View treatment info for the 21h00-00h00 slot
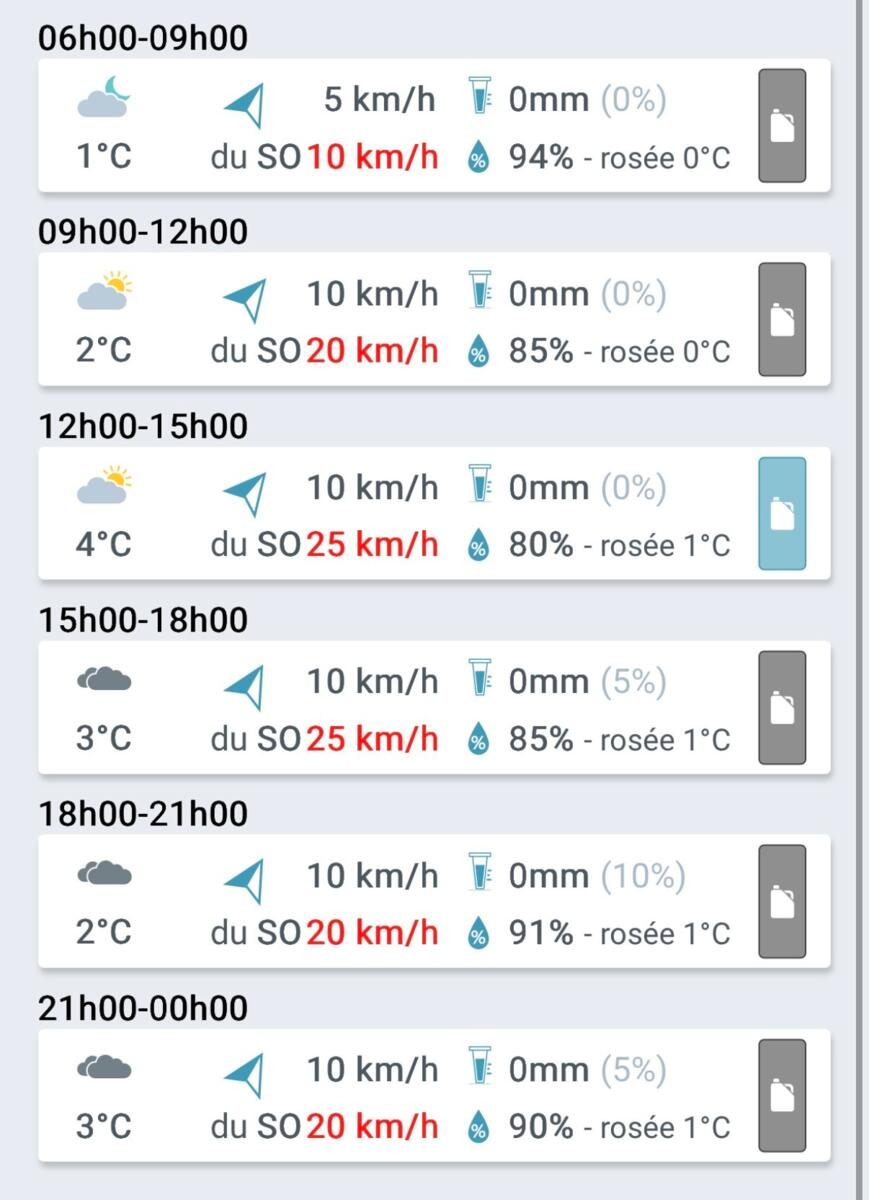This screenshot has height=1200, width=869. pyautogui.click(x=782, y=1096)
